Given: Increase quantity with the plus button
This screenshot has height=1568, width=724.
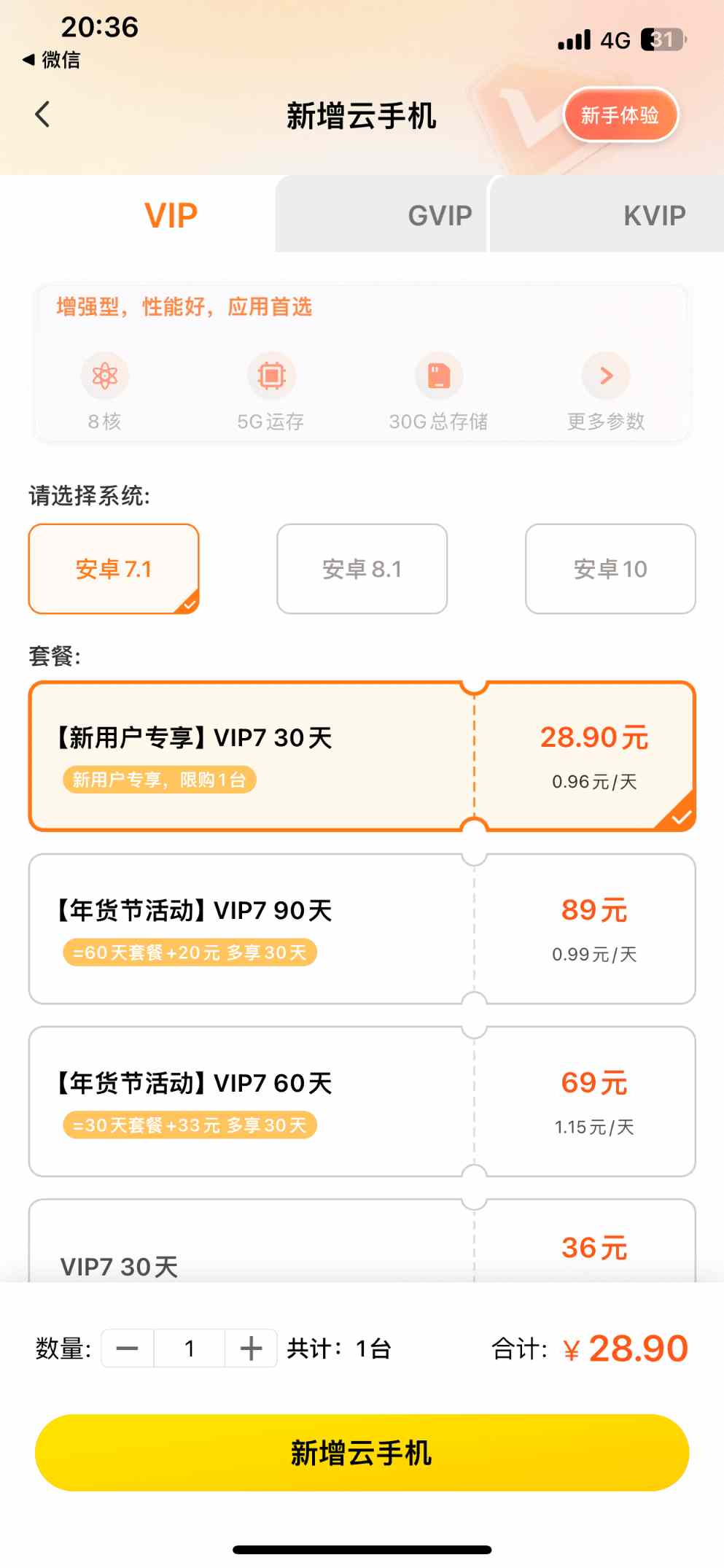Looking at the screenshot, I should click(251, 1348).
